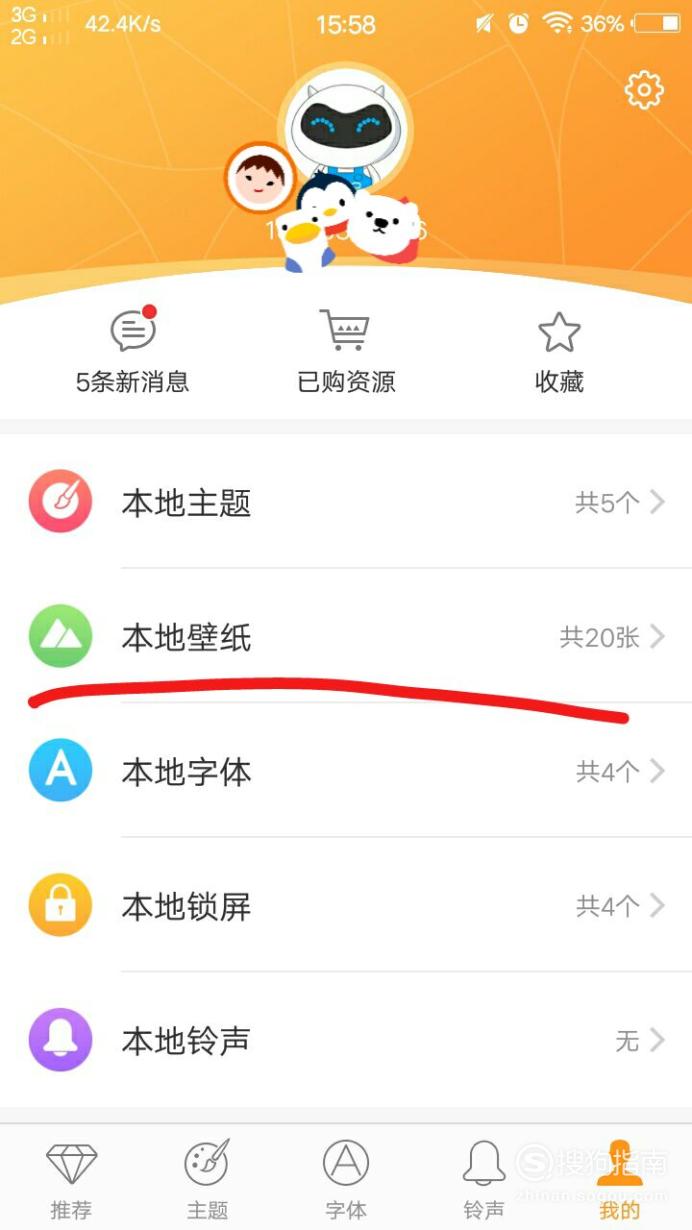Open the settings gear icon
692x1230 pixels.
(644, 91)
